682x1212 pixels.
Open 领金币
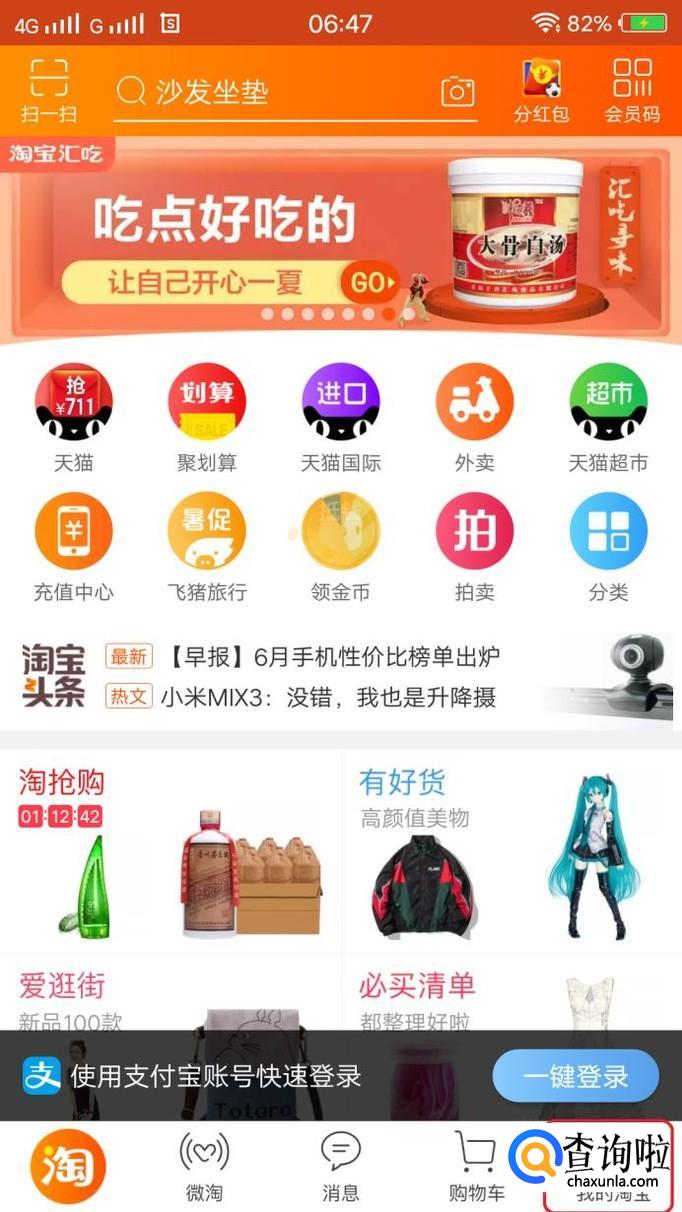tap(341, 547)
